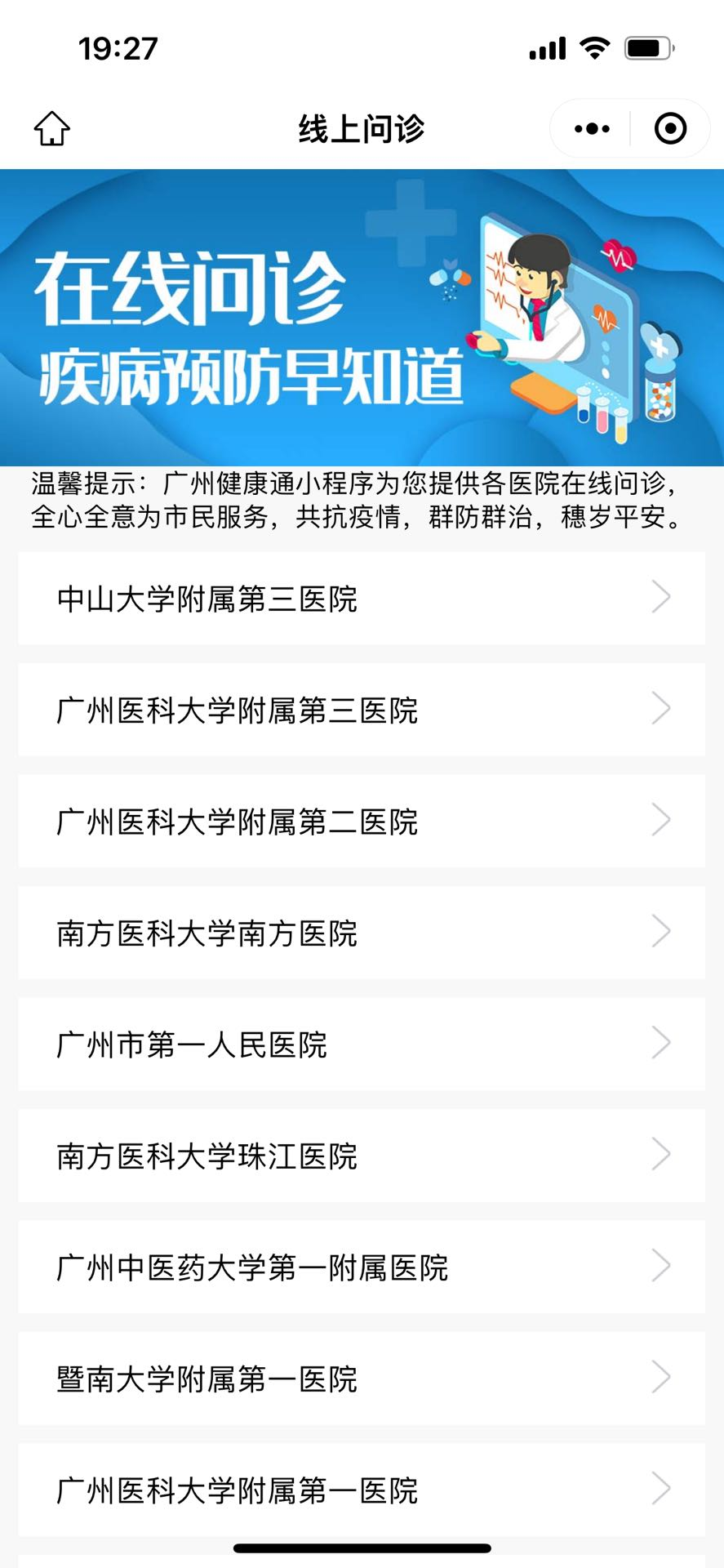The width and height of the screenshot is (724, 1568).
Task: Choose 广州中医药大学第一附属医院
Action: click(x=362, y=1267)
